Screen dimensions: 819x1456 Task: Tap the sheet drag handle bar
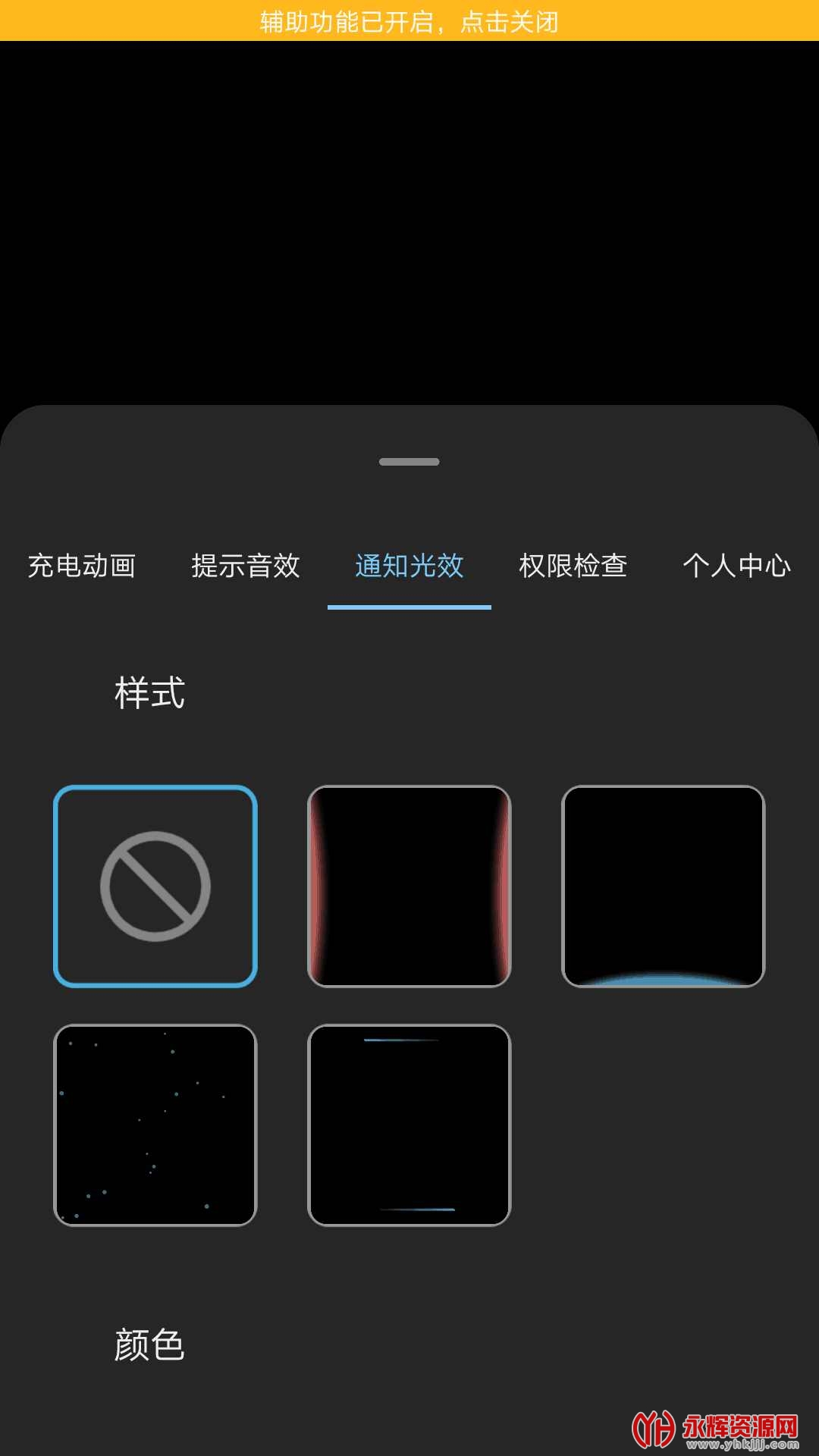[409, 462]
